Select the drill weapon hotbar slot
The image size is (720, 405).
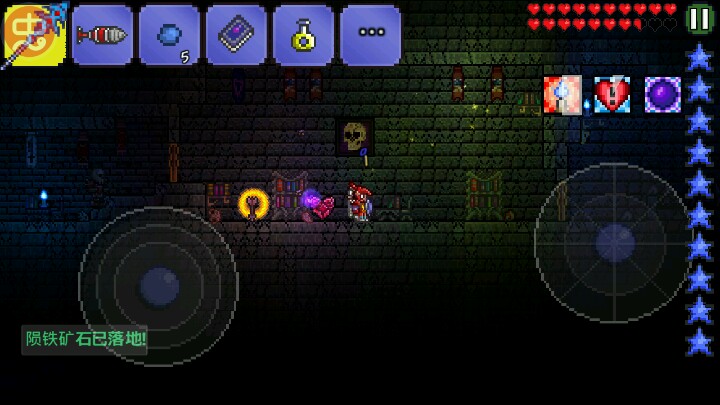pos(102,34)
